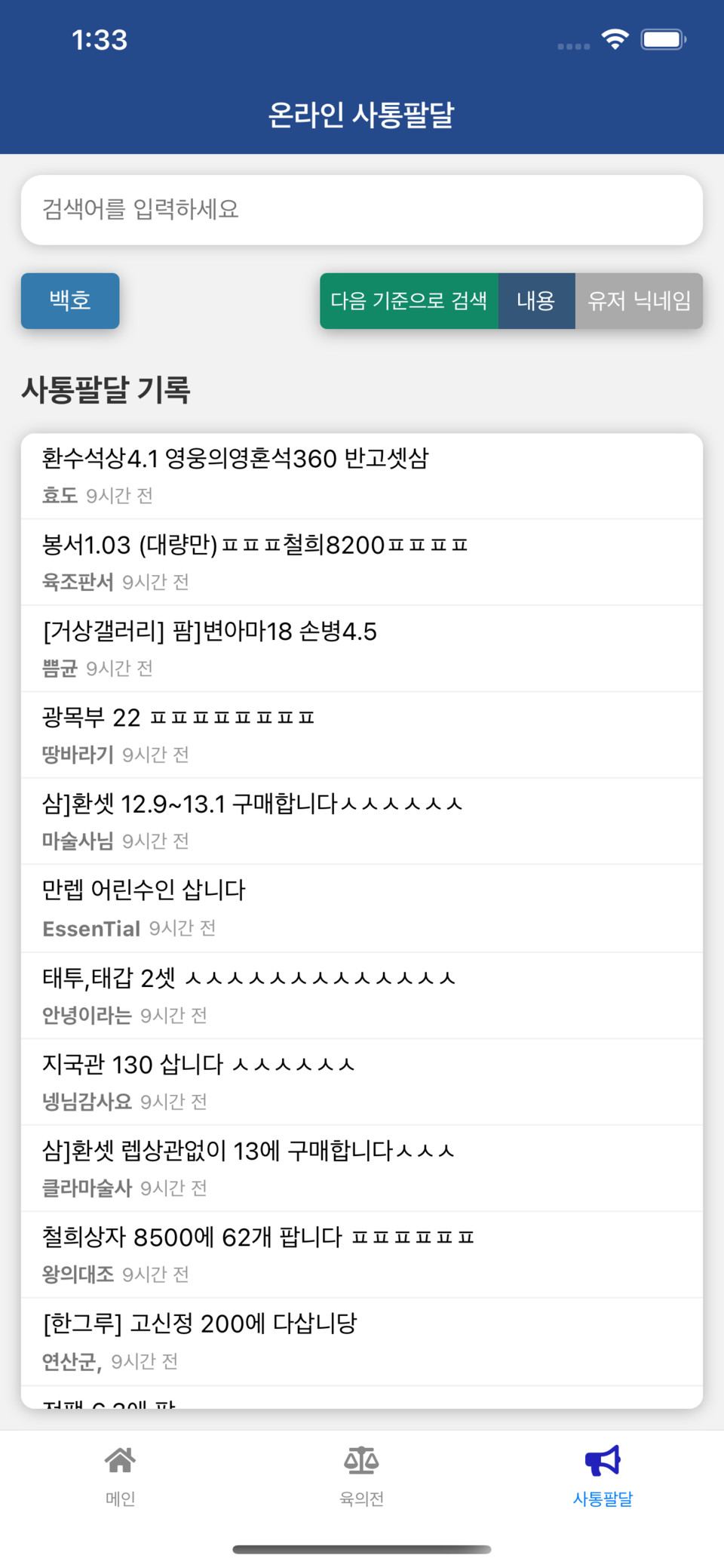Tap the Wi-Fi icon in the status bar
This screenshot has width=724, height=1568.
point(614,38)
